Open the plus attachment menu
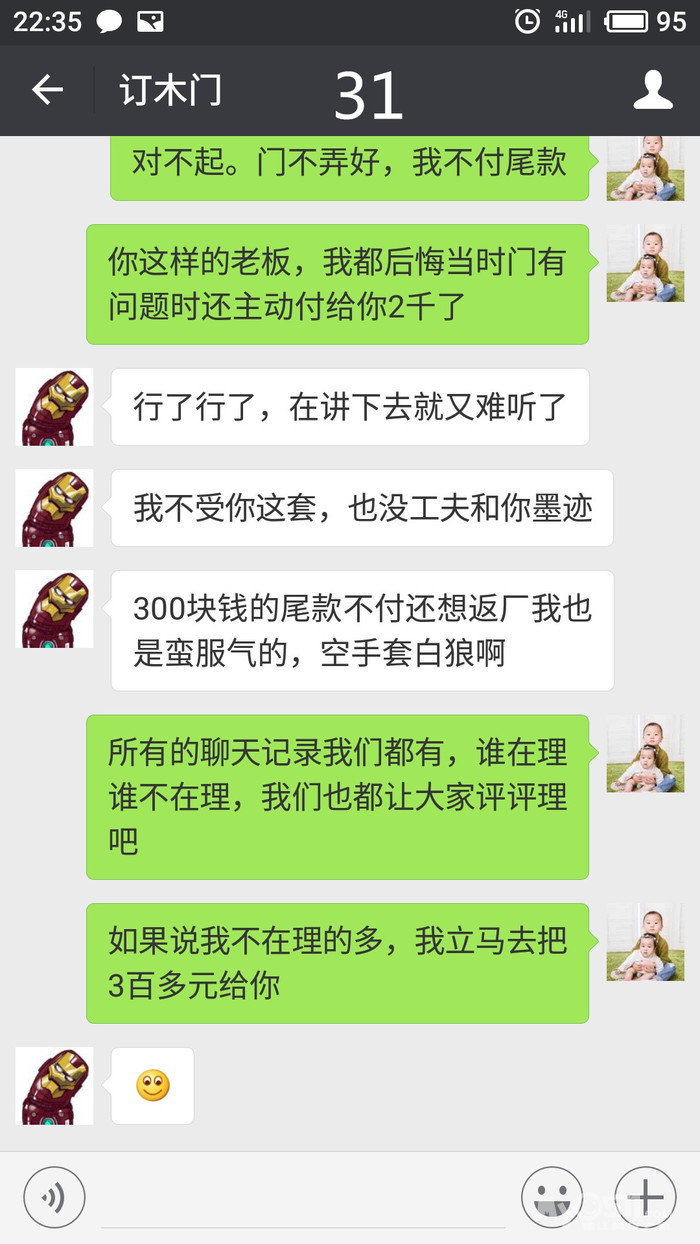Viewport: 700px width, 1244px height. pyautogui.click(x=645, y=1197)
